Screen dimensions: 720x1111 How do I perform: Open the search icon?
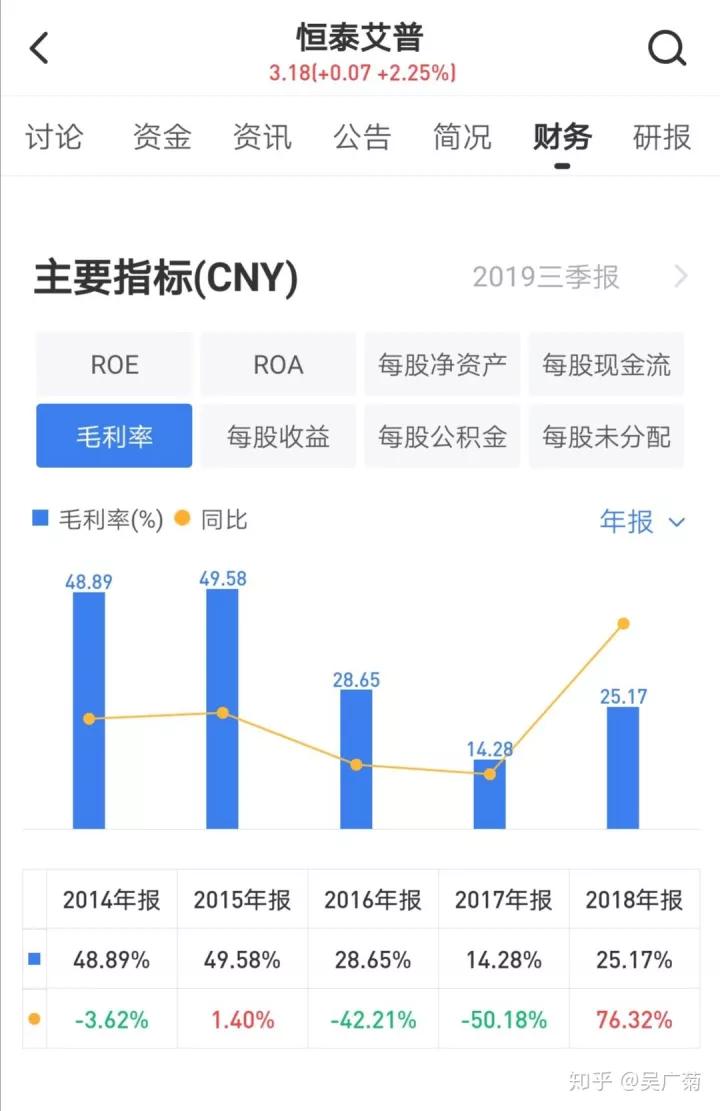pyautogui.click(x=666, y=47)
